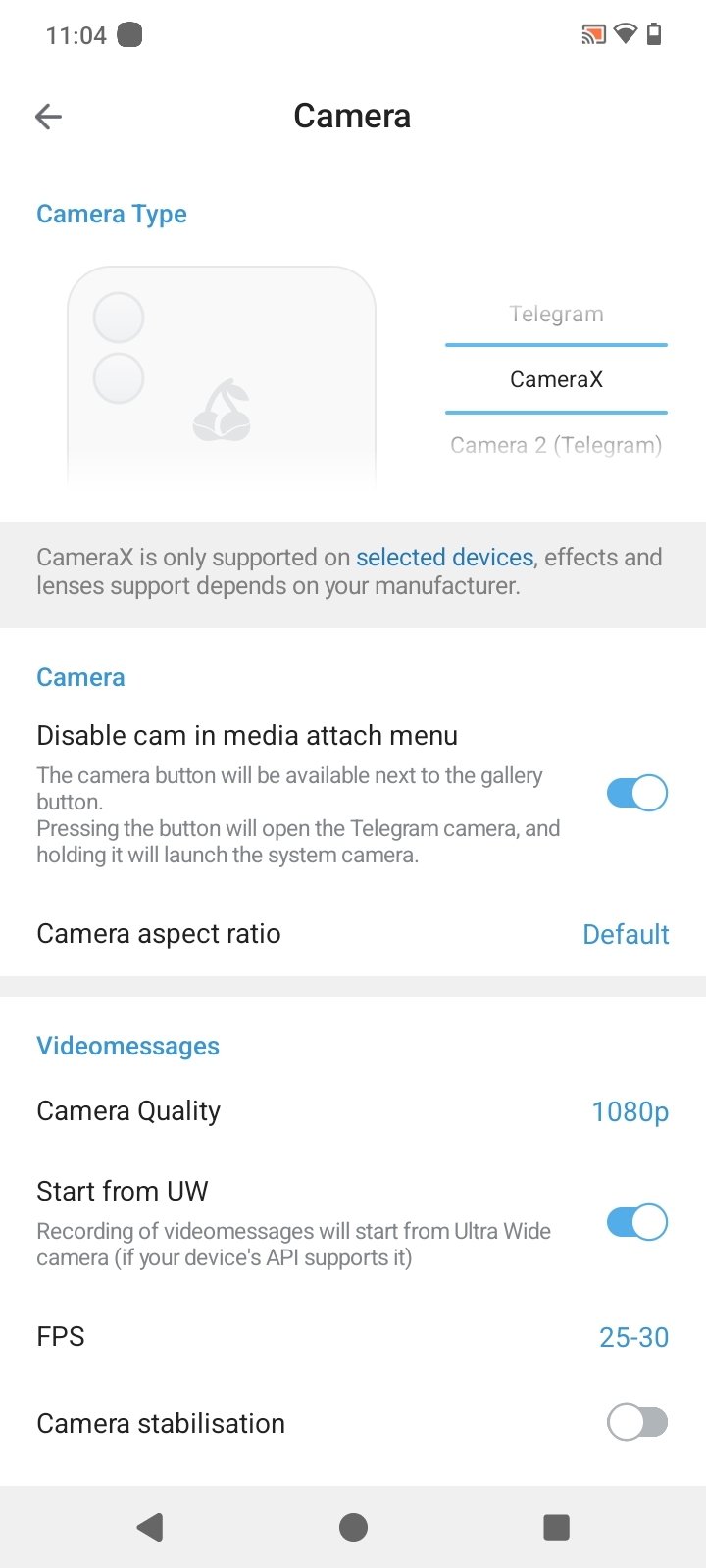
Task: Toggle Disable cam in media attach menu
Action: pos(636,793)
